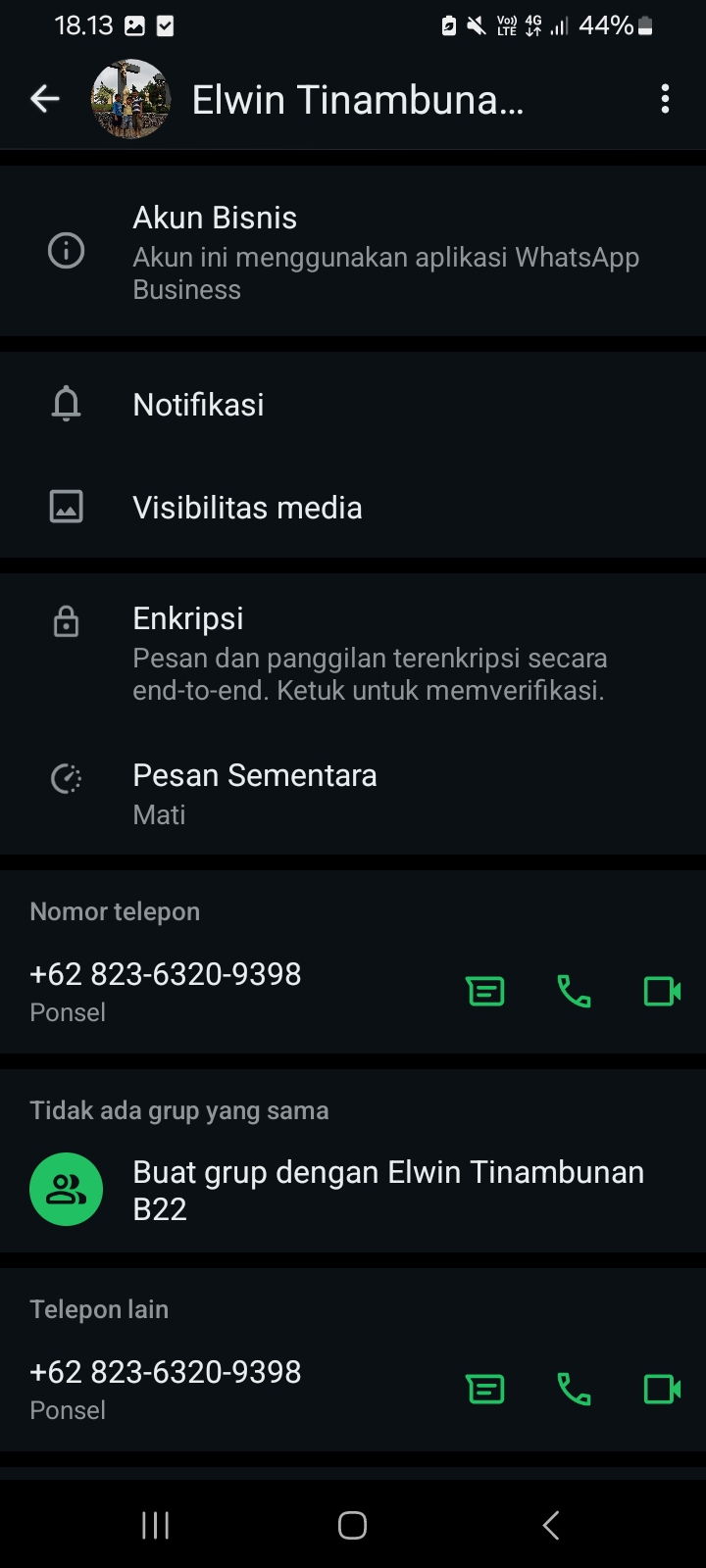Open Elwin Tinambunan's profile picture

(130, 99)
